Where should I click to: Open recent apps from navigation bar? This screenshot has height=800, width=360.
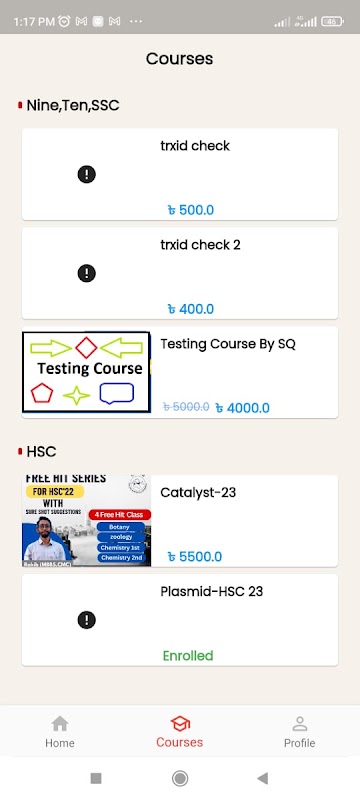(96, 778)
